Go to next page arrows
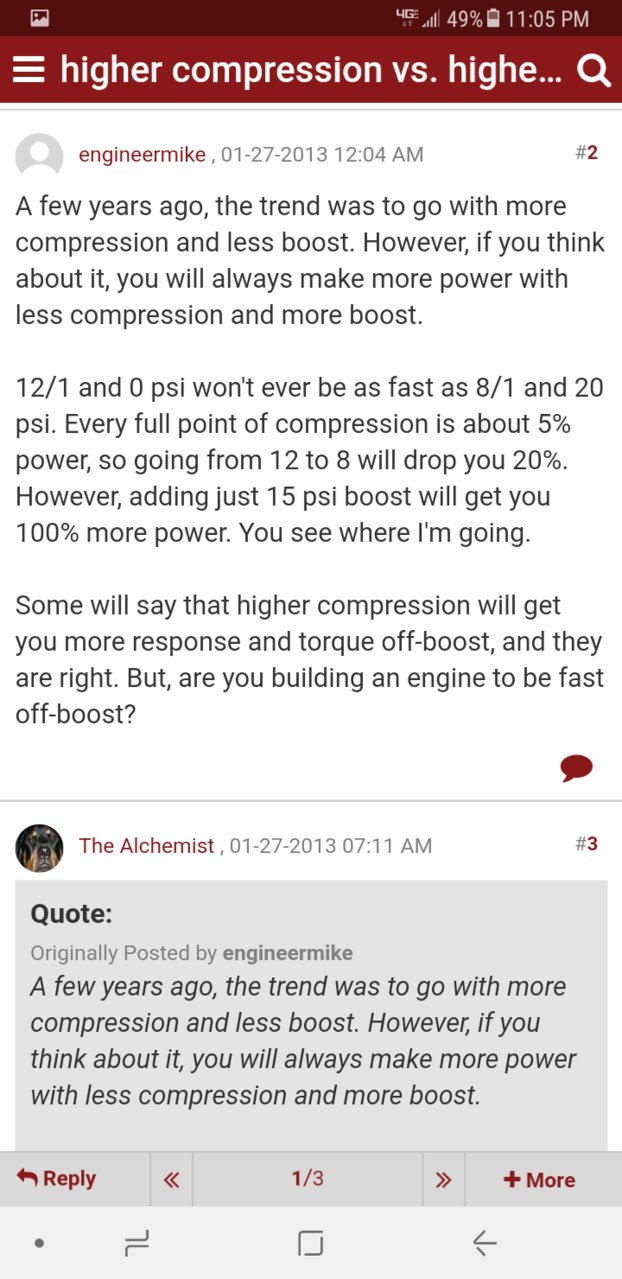 tap(444, 1179)
